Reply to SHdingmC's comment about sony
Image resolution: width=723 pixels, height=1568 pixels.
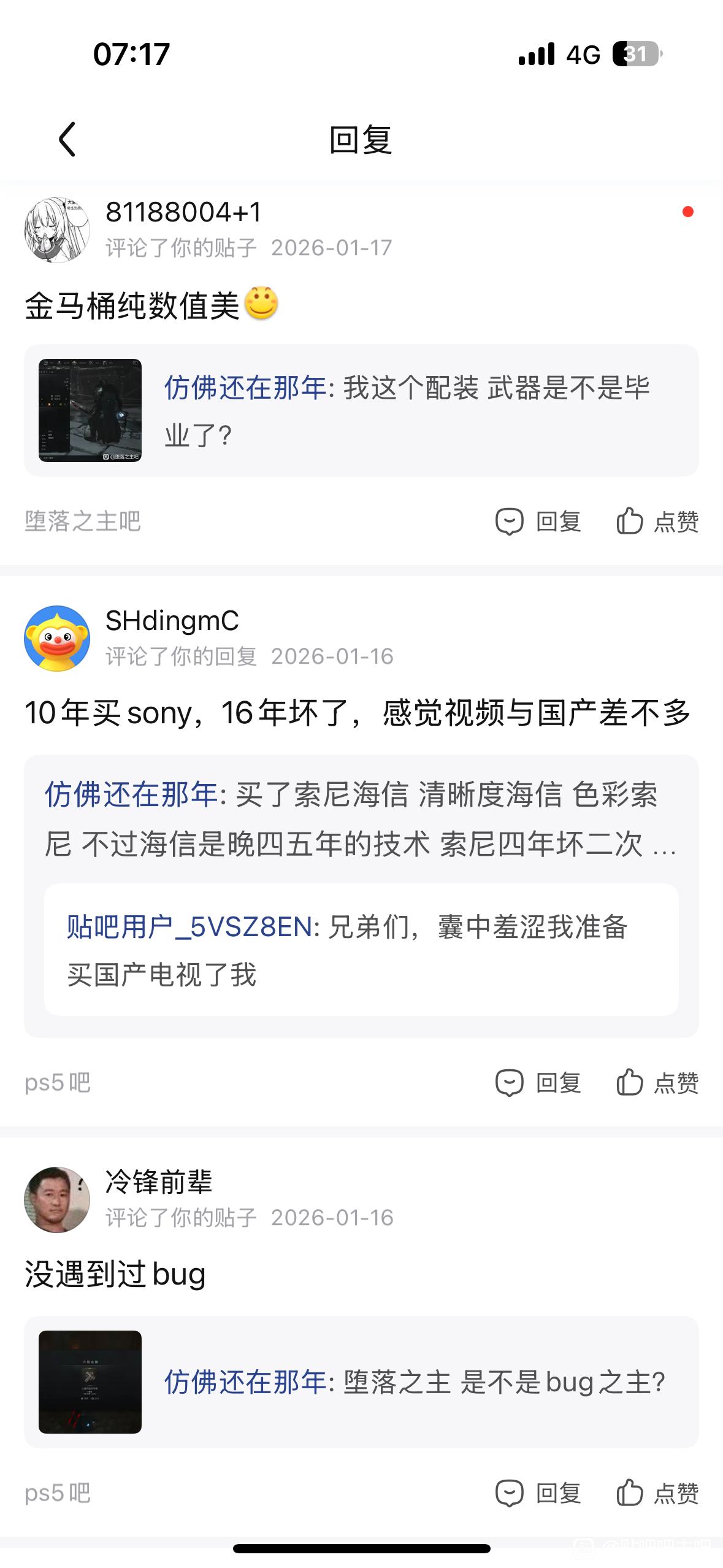pos(538,1083)
